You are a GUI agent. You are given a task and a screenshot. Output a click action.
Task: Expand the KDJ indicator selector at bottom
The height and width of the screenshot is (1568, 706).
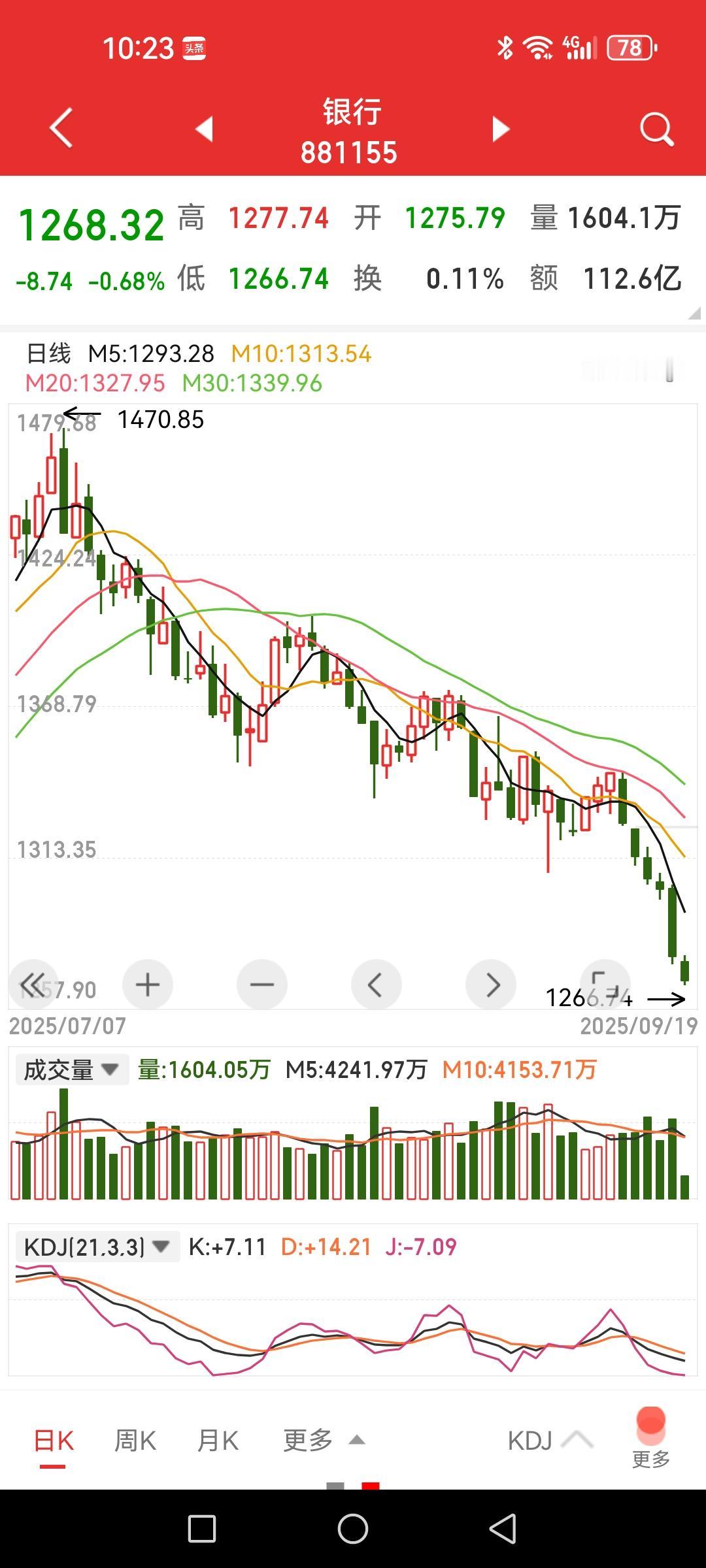pyautogui.click(x=550, y=1440)
